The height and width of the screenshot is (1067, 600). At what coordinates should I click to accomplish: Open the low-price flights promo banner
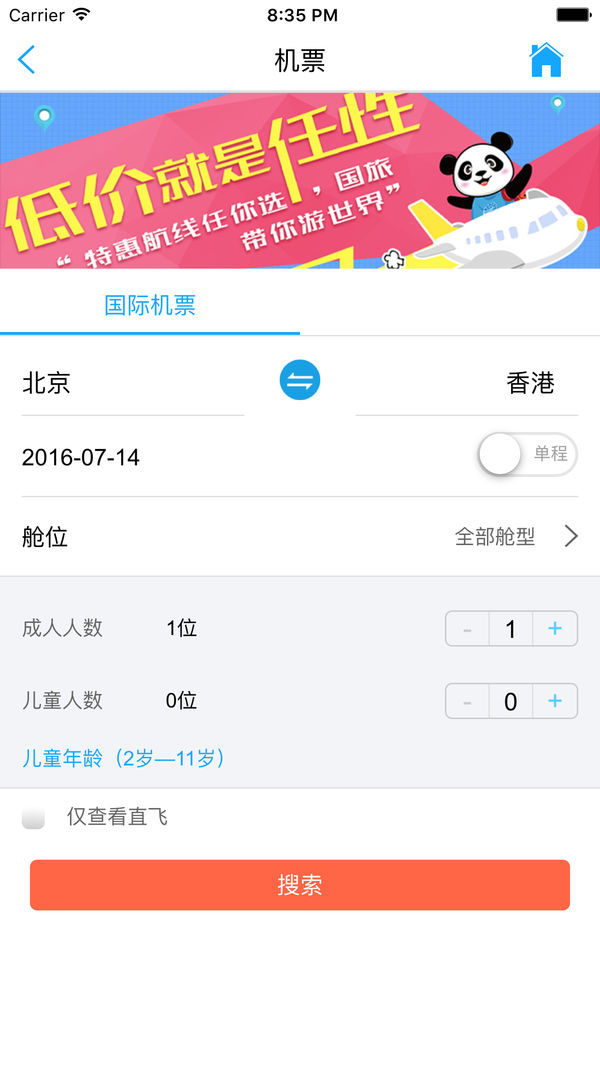coord(300,180)
